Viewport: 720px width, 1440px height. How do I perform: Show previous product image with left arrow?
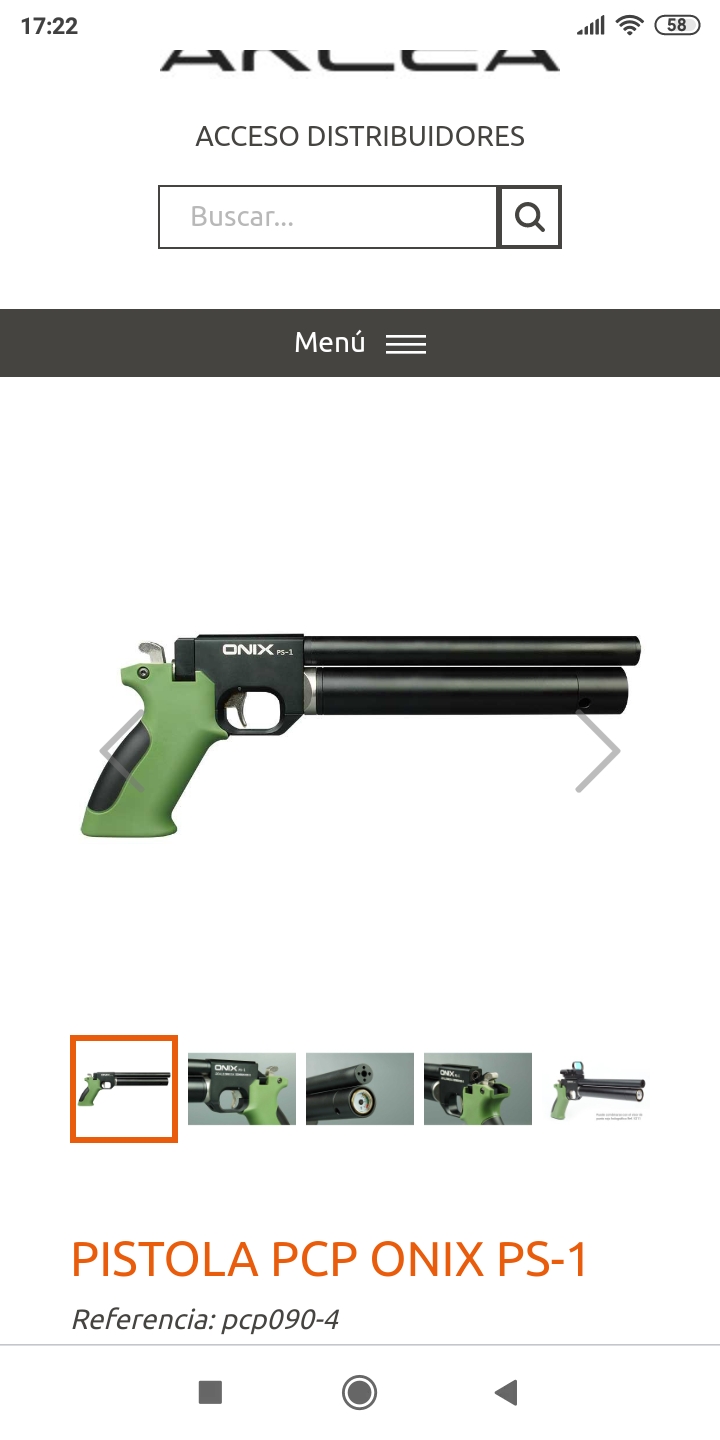pos(122,751)
